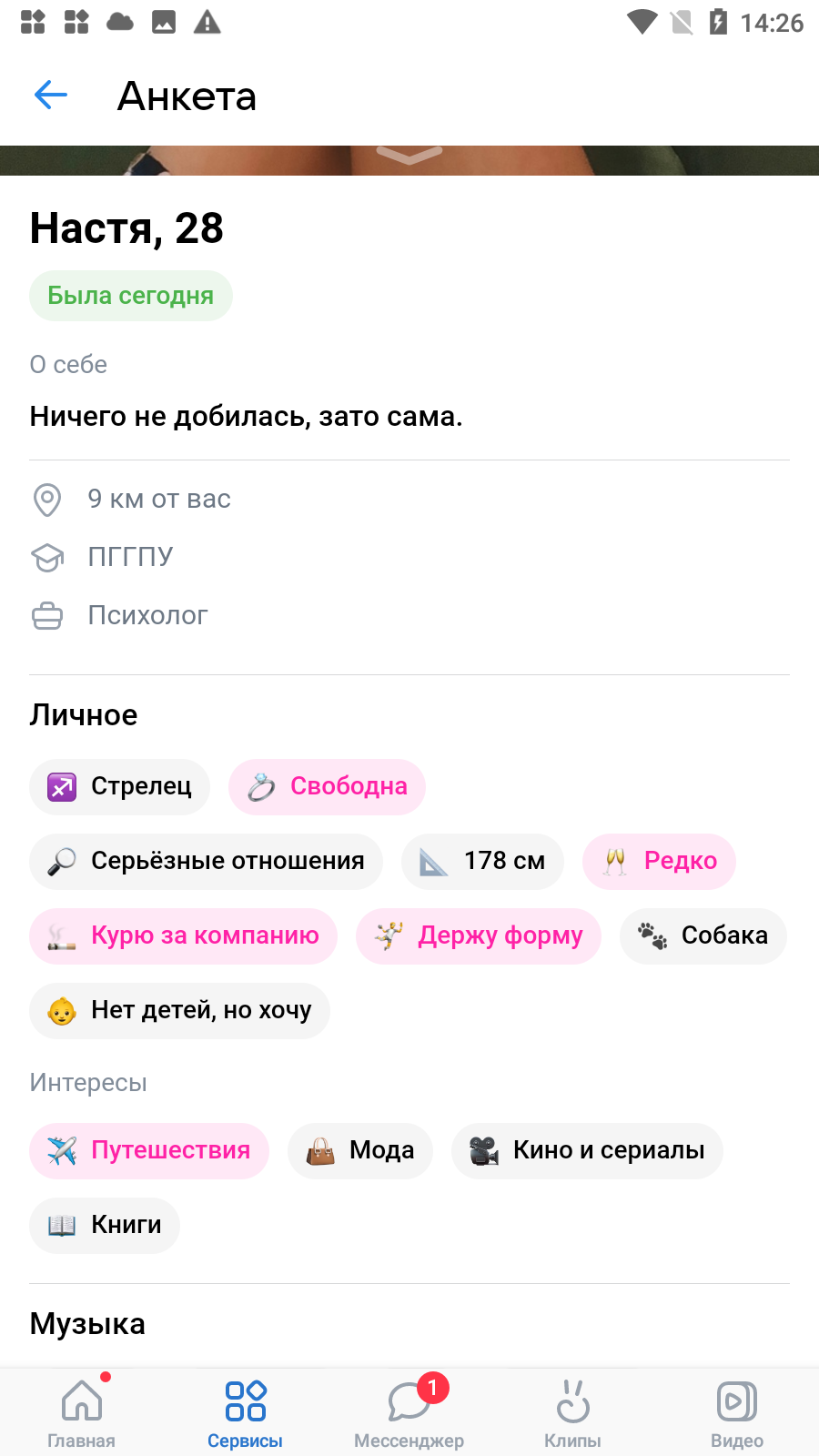Viewport: 819px width, 1456px height.
Task: Go back using the arrow next to Анкета
Action: 51,95
